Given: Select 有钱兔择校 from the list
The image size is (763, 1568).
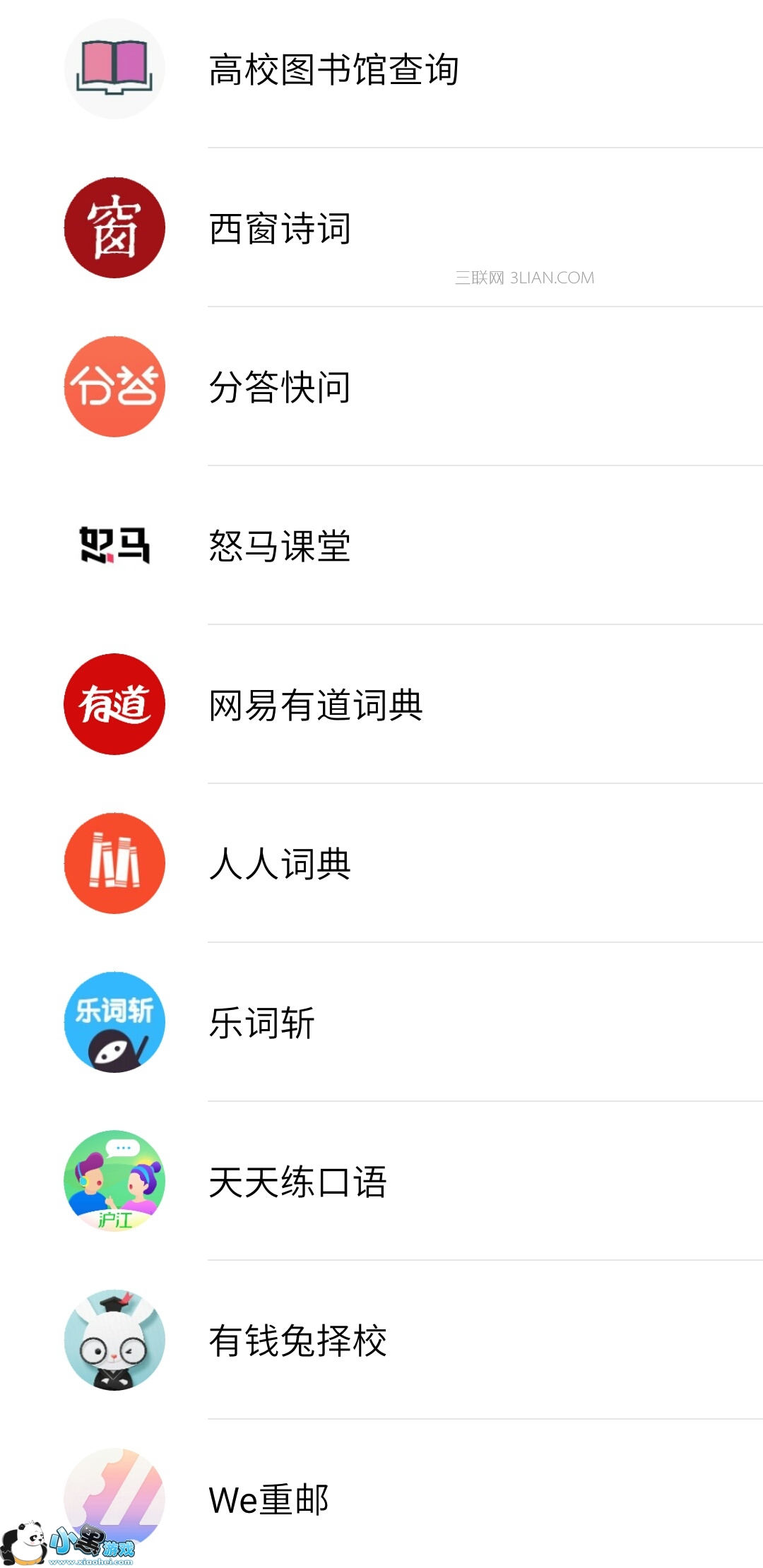Looking at the screenshot, I should point(297,1341).
